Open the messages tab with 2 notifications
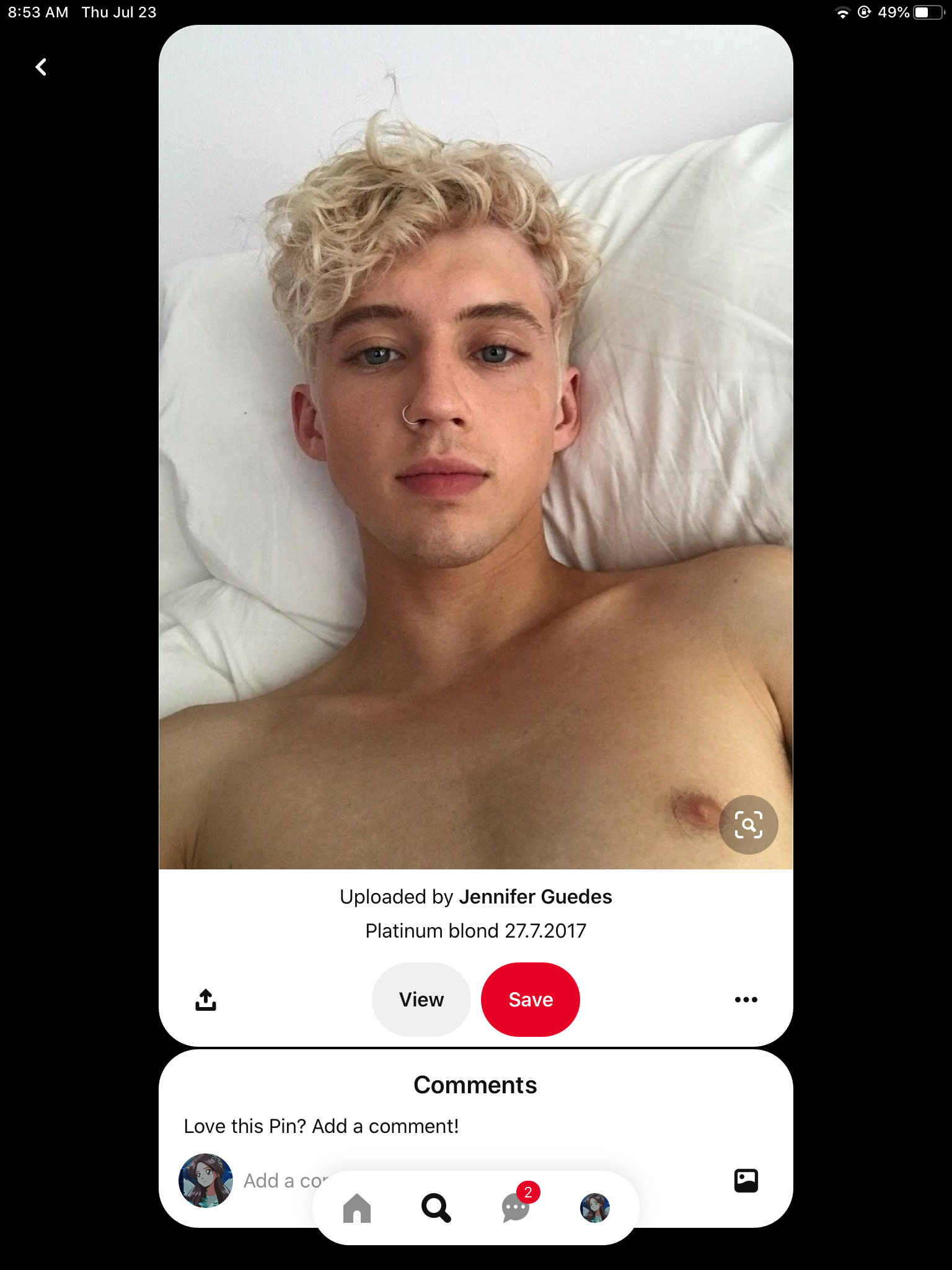Screen dimensions: 952x1270 [x=516, y=1208]
